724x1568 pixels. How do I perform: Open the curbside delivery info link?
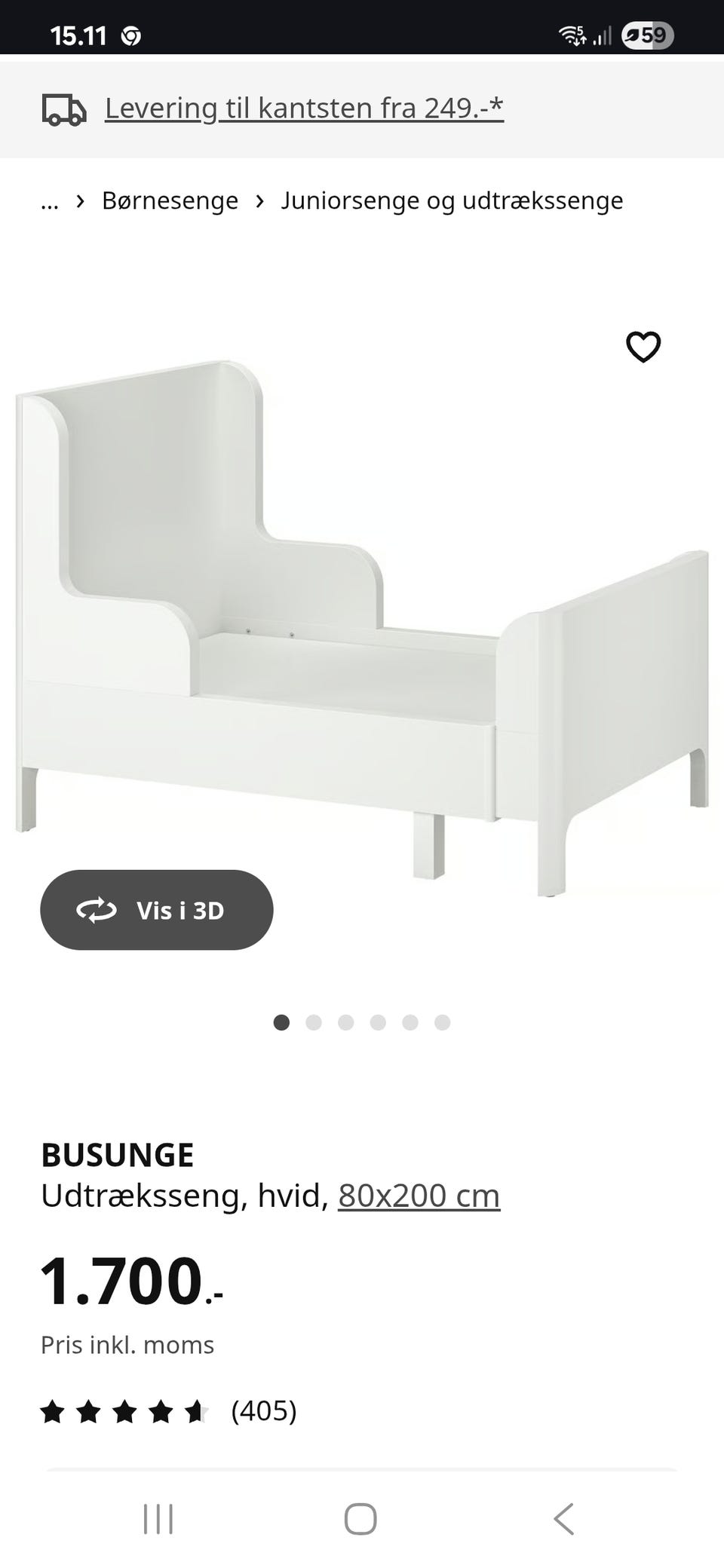(x=303, y=109)
